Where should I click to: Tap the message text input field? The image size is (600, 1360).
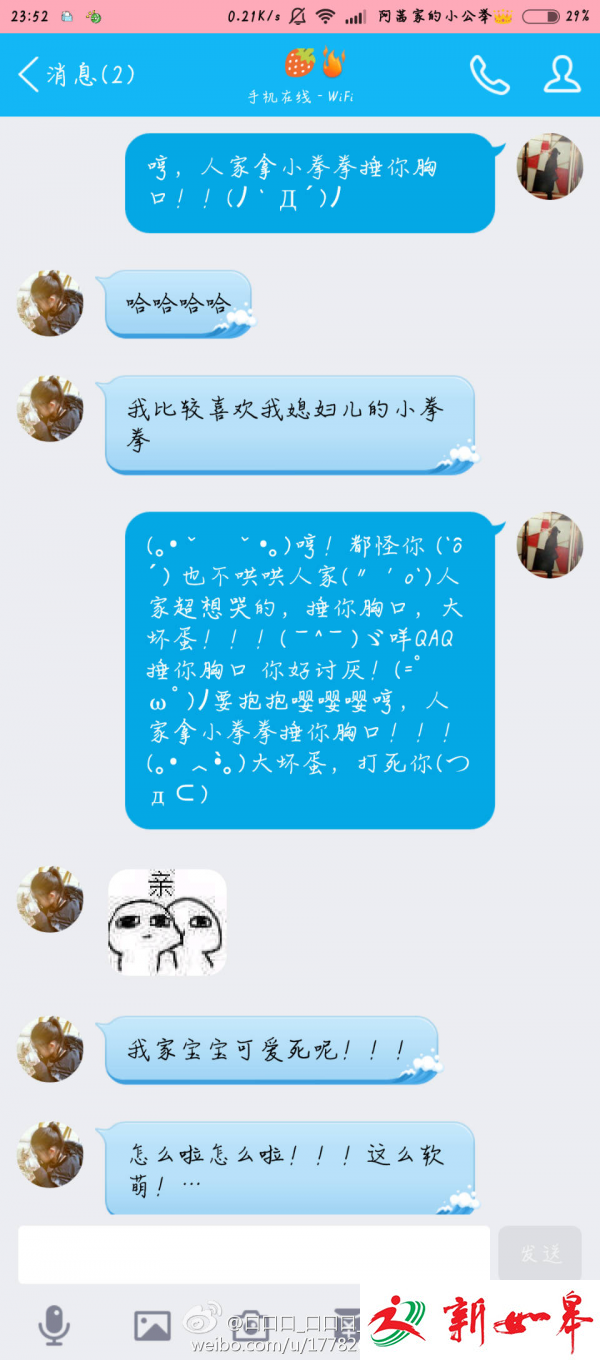(254, 1254)
